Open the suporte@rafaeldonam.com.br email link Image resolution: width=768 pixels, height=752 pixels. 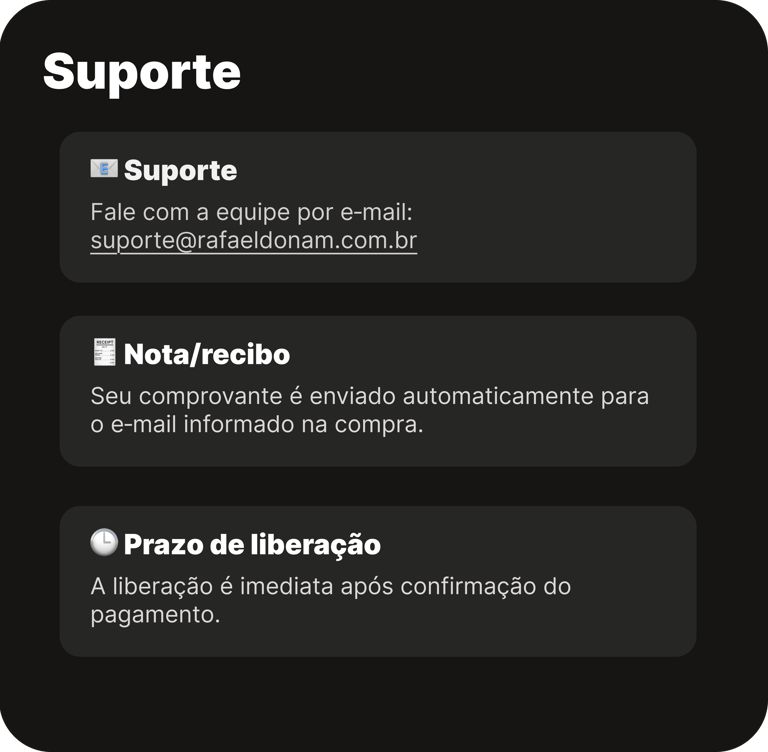[x=253, y=241]
